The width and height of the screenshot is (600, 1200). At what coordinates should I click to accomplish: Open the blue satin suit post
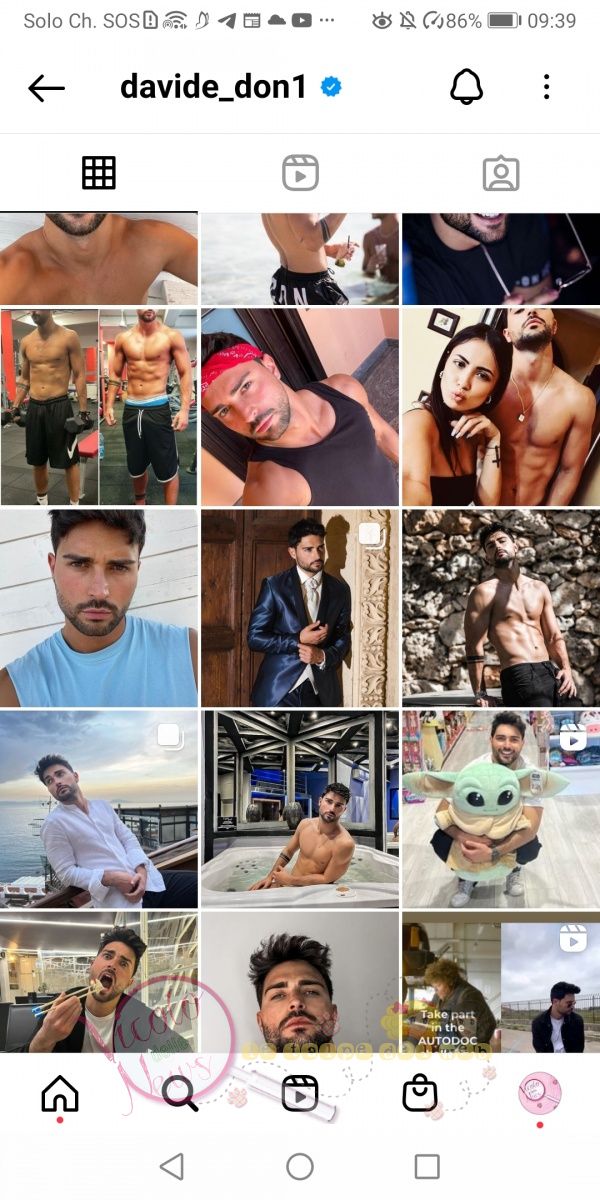point(300,608)
